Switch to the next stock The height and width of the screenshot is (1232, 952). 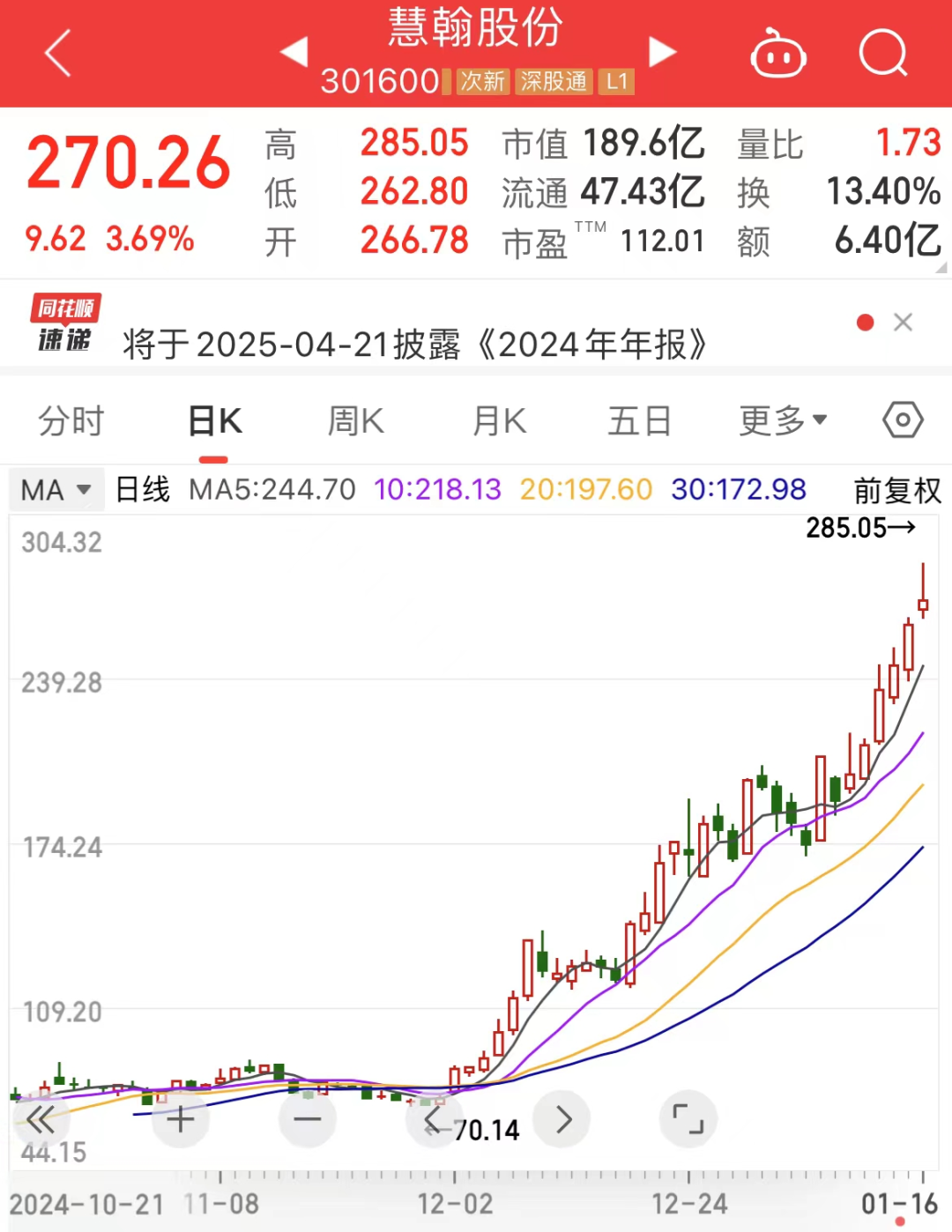click(662, 52)
